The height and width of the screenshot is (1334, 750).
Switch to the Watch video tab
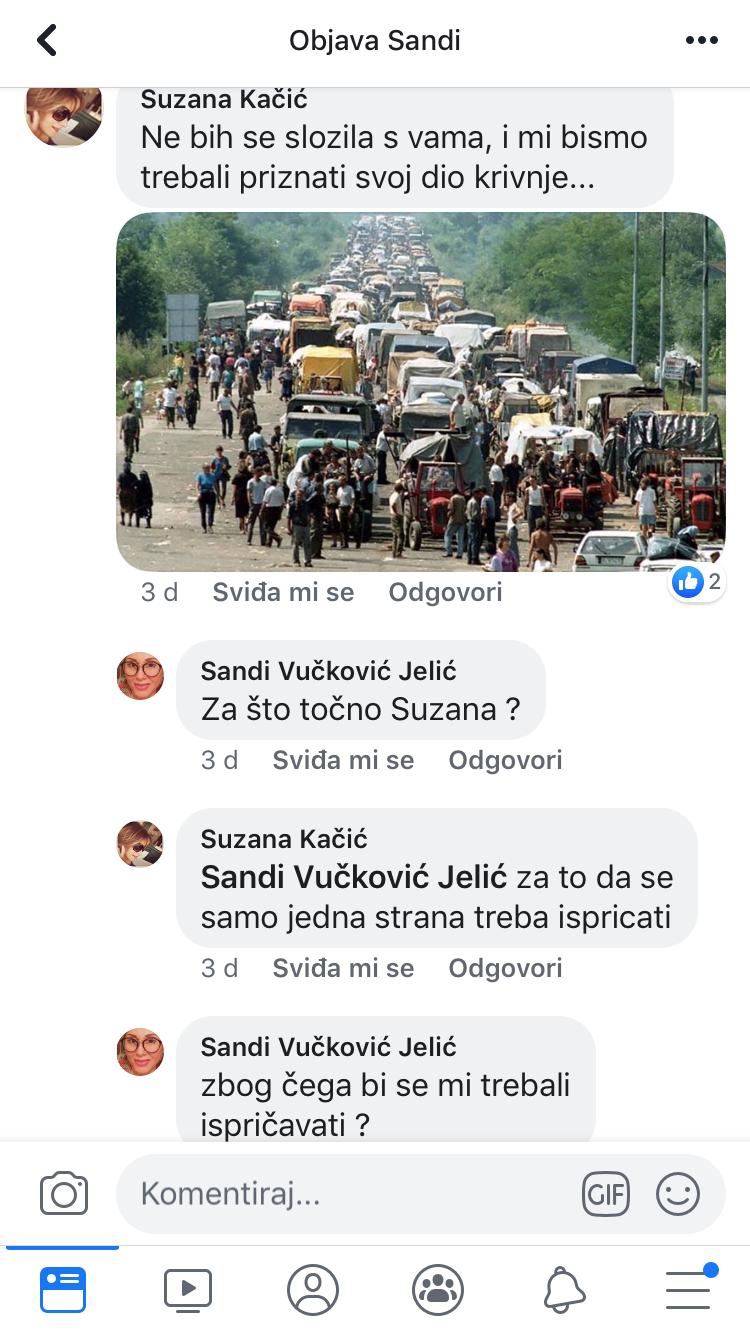pos(188,1290)
